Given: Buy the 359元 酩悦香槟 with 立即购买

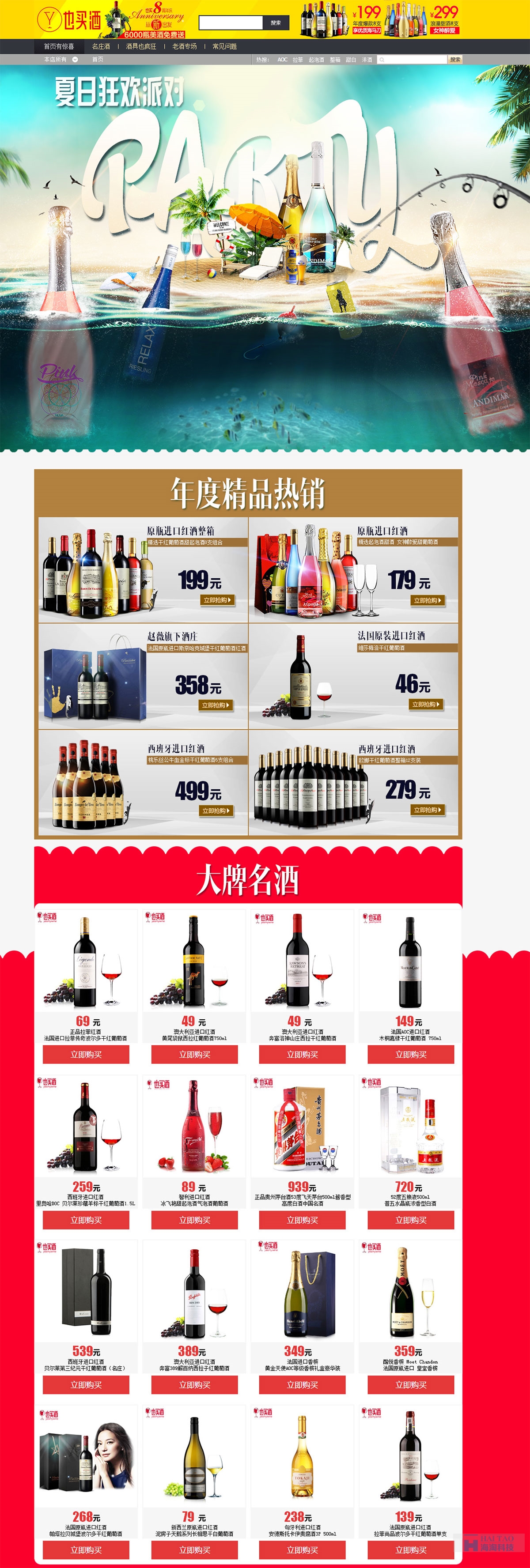Looking at the screenshot, I should (x=411, y=1385).
